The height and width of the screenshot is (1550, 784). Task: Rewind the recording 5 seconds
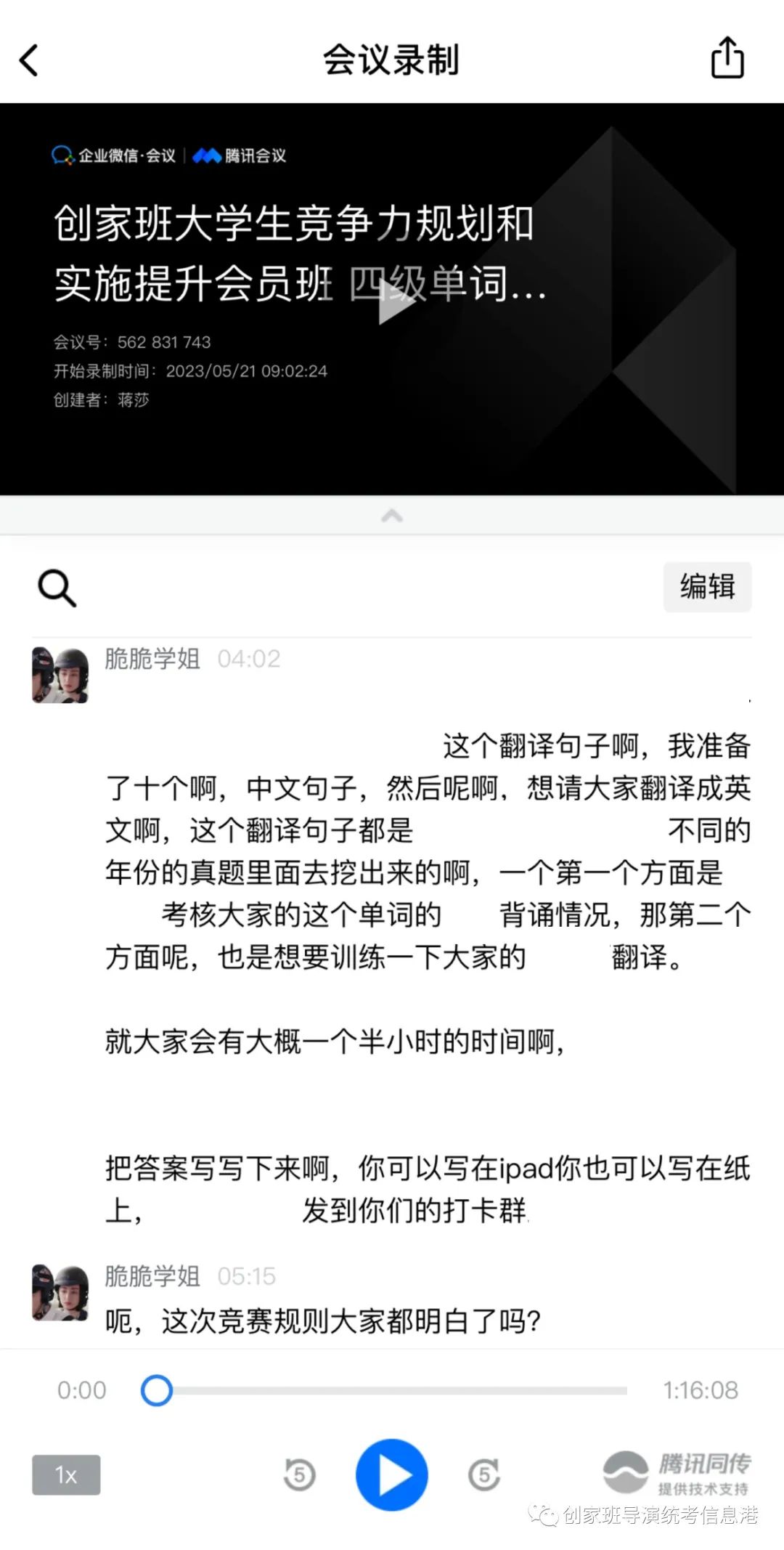tap(299, 1475)
